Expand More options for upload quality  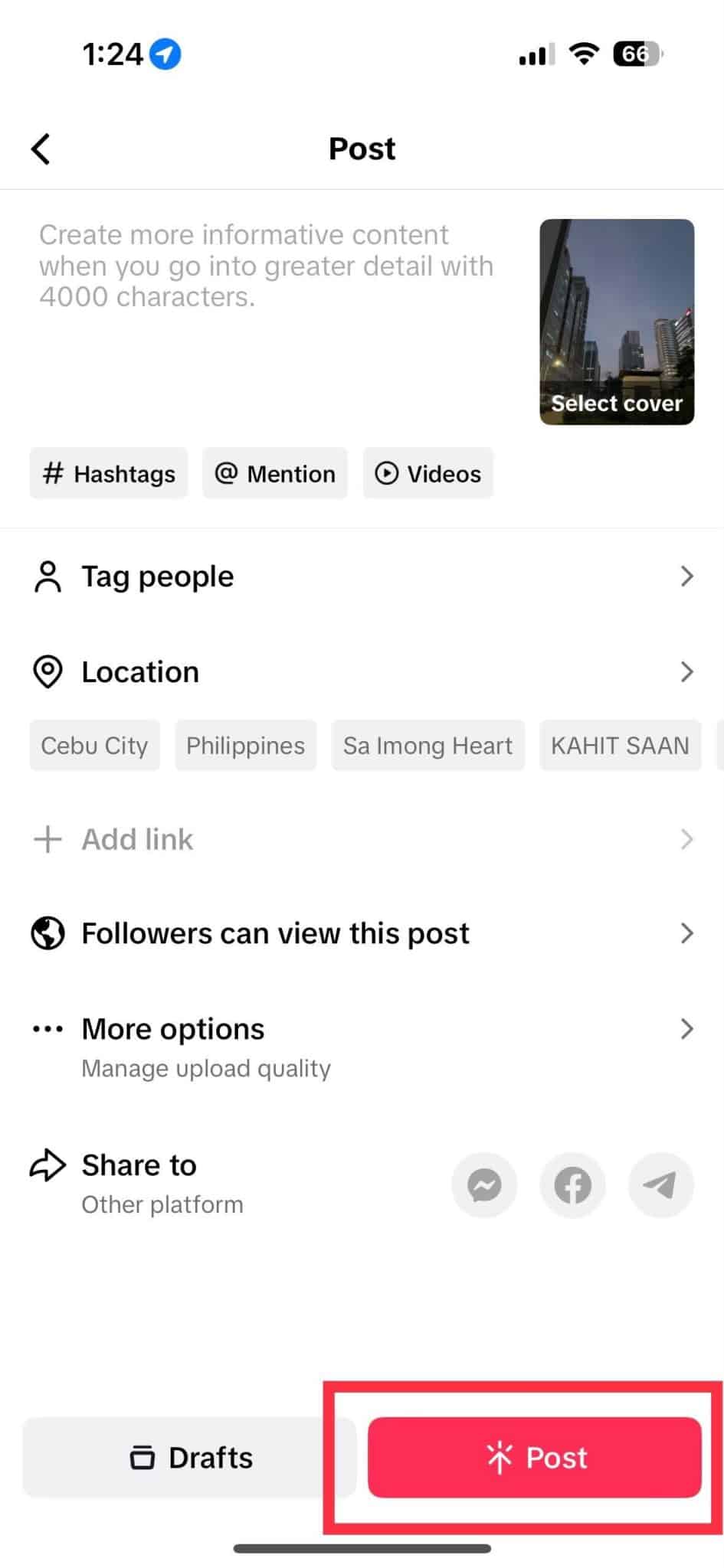pyautogui.click(x=686, y=1029)
